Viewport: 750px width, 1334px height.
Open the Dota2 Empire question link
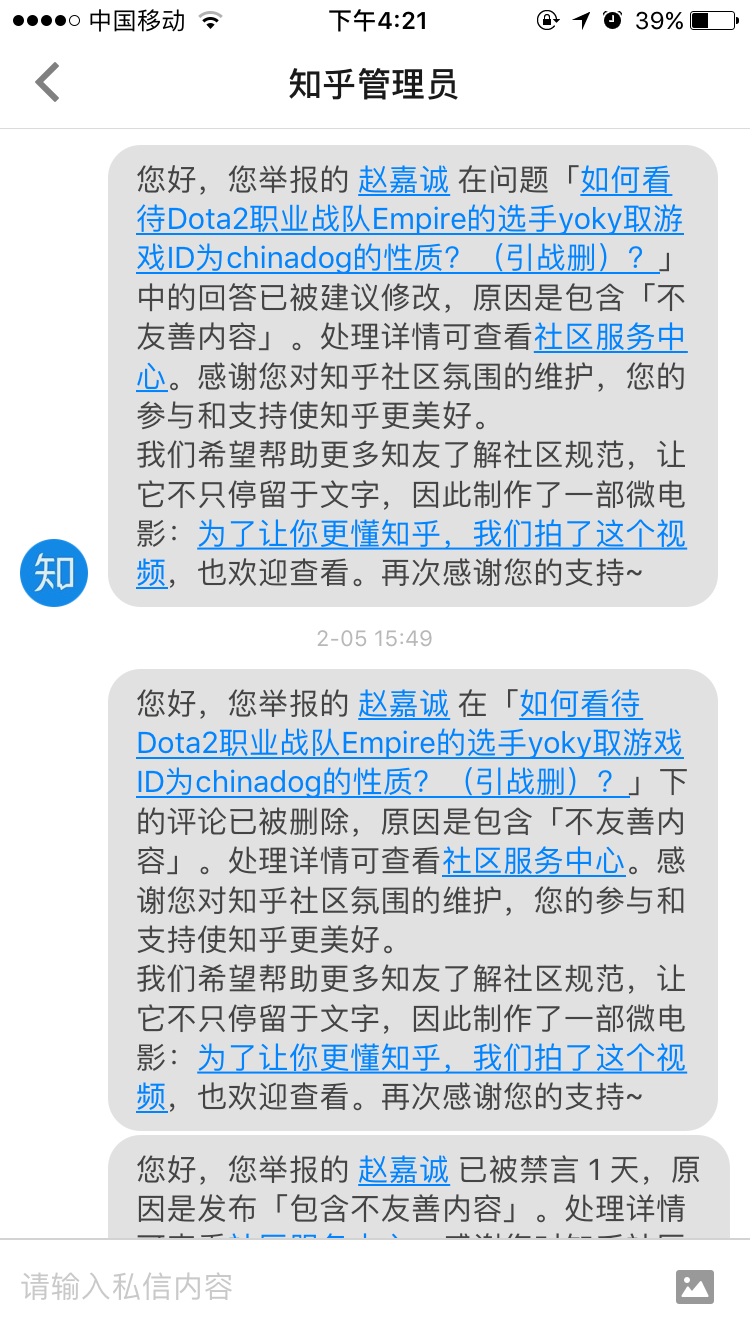400,219
